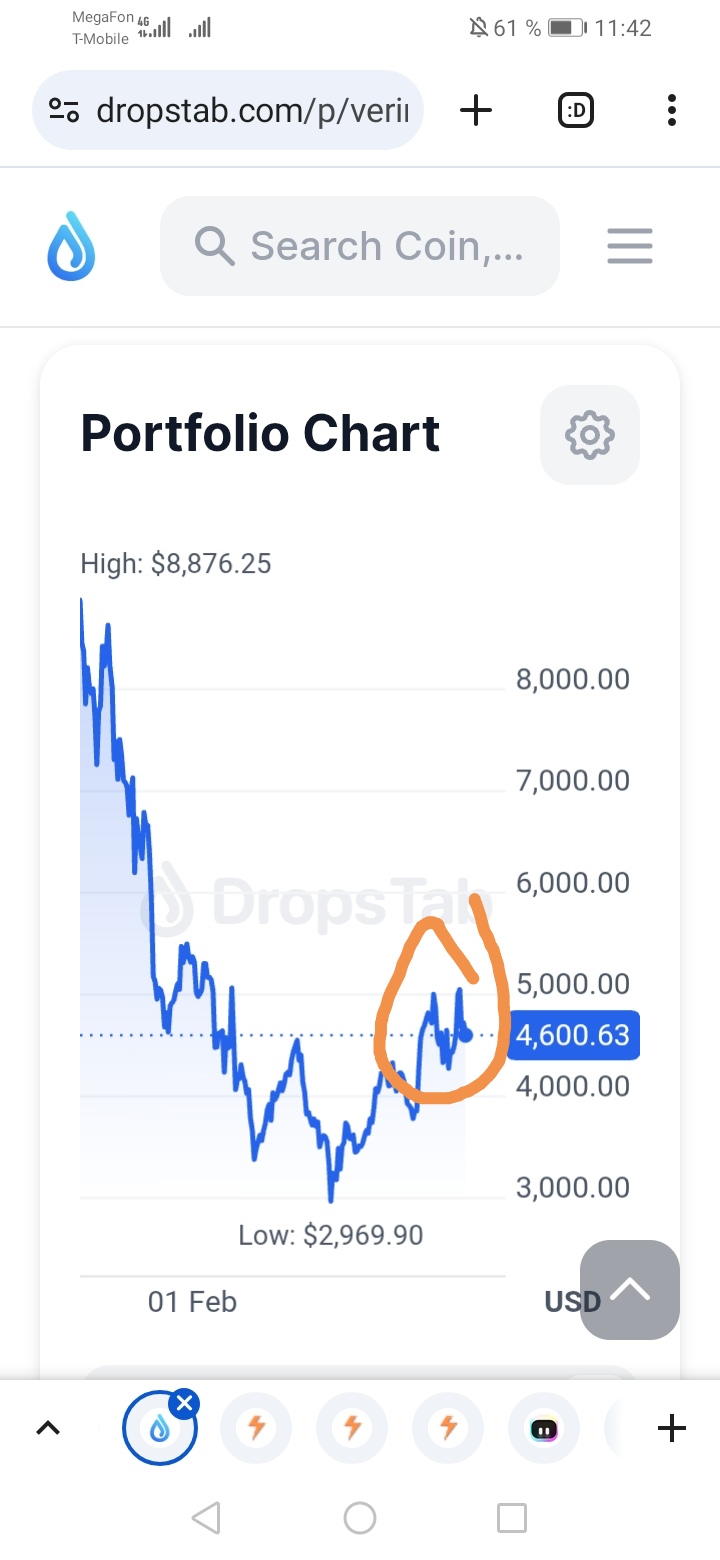Go to the DropsTab home logo
Image resolution: width=720 pixels, height=1560 pixels.
(x=71, y=246)
